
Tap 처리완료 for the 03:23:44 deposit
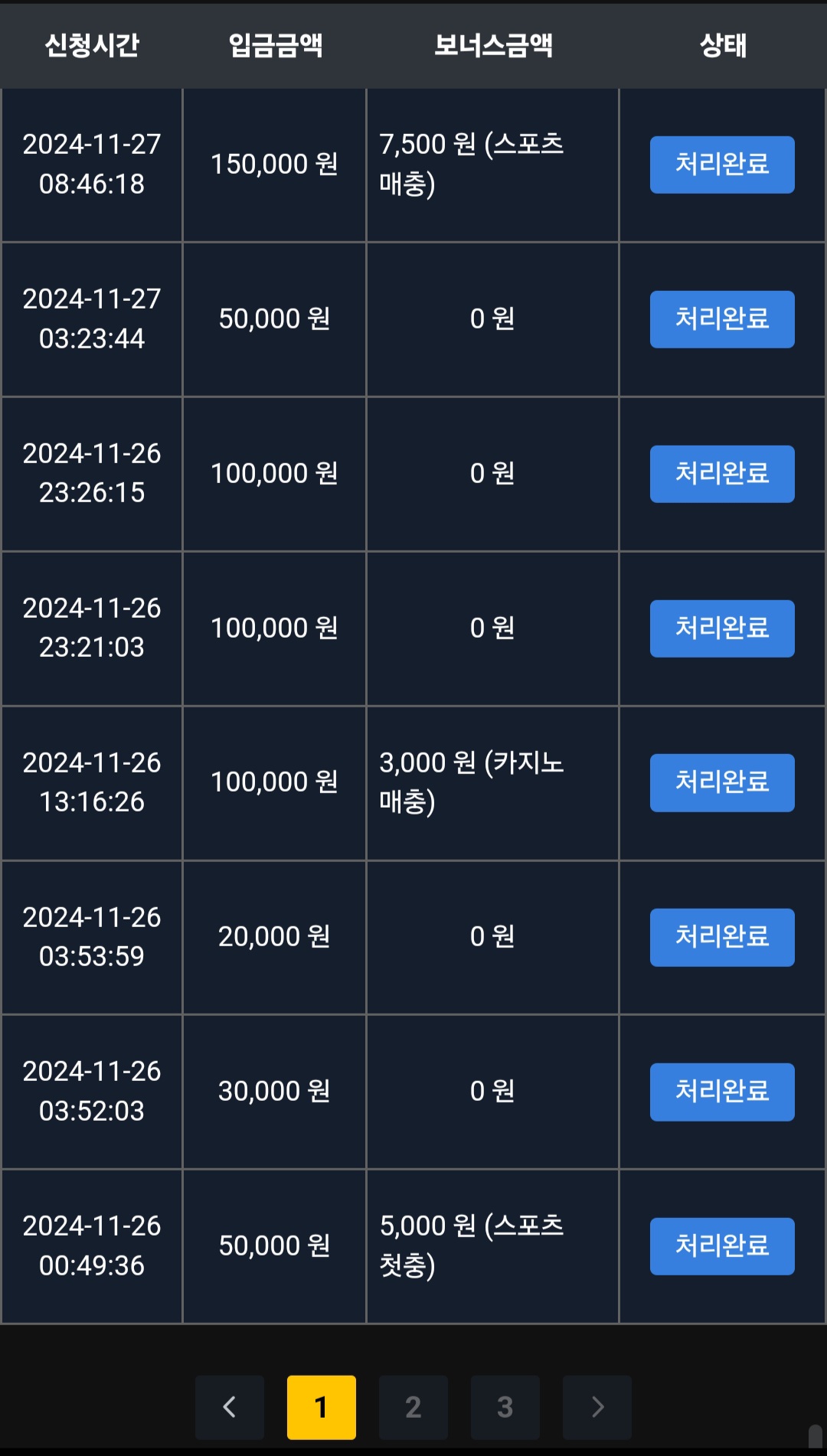[x=722, y=319]
